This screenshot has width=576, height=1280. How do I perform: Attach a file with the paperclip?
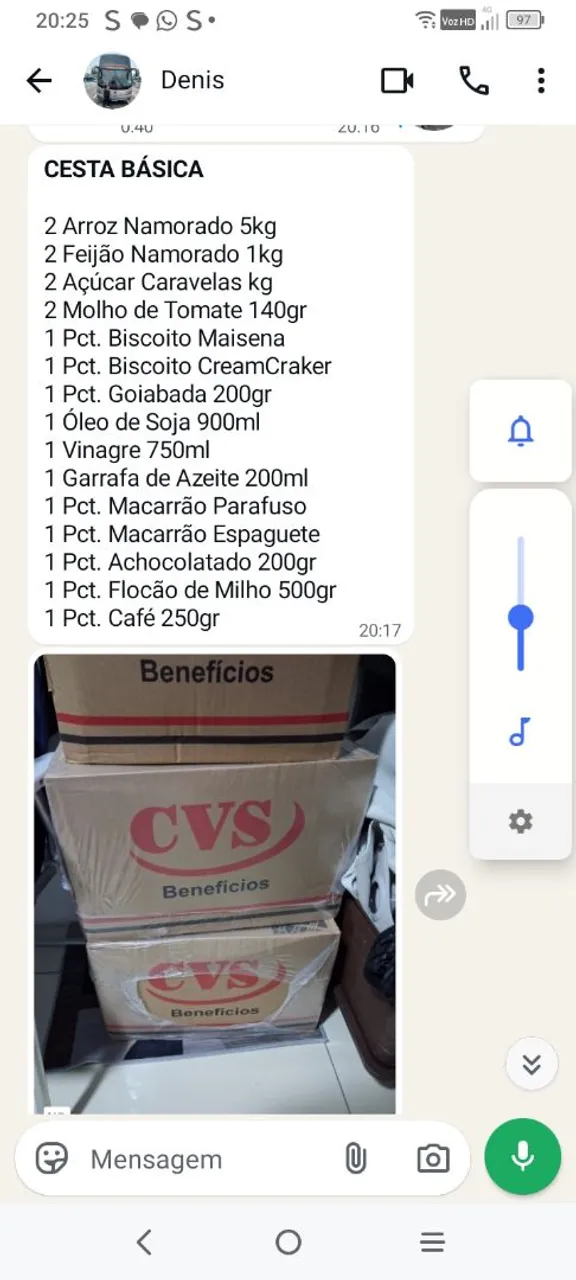[x=355, y=1159]
